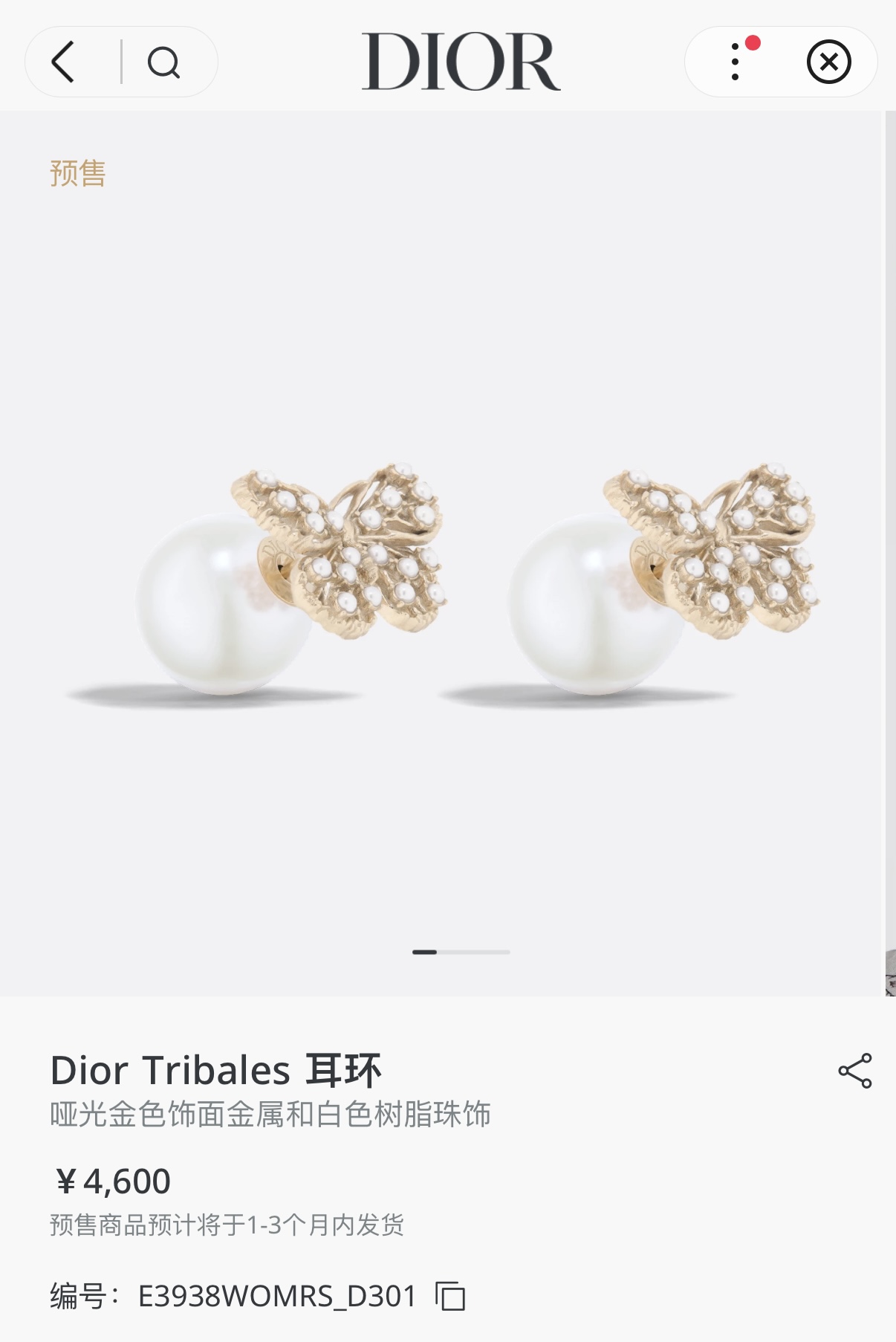
Task: Exit the mini program via circled X
Action: coord(830,62)
